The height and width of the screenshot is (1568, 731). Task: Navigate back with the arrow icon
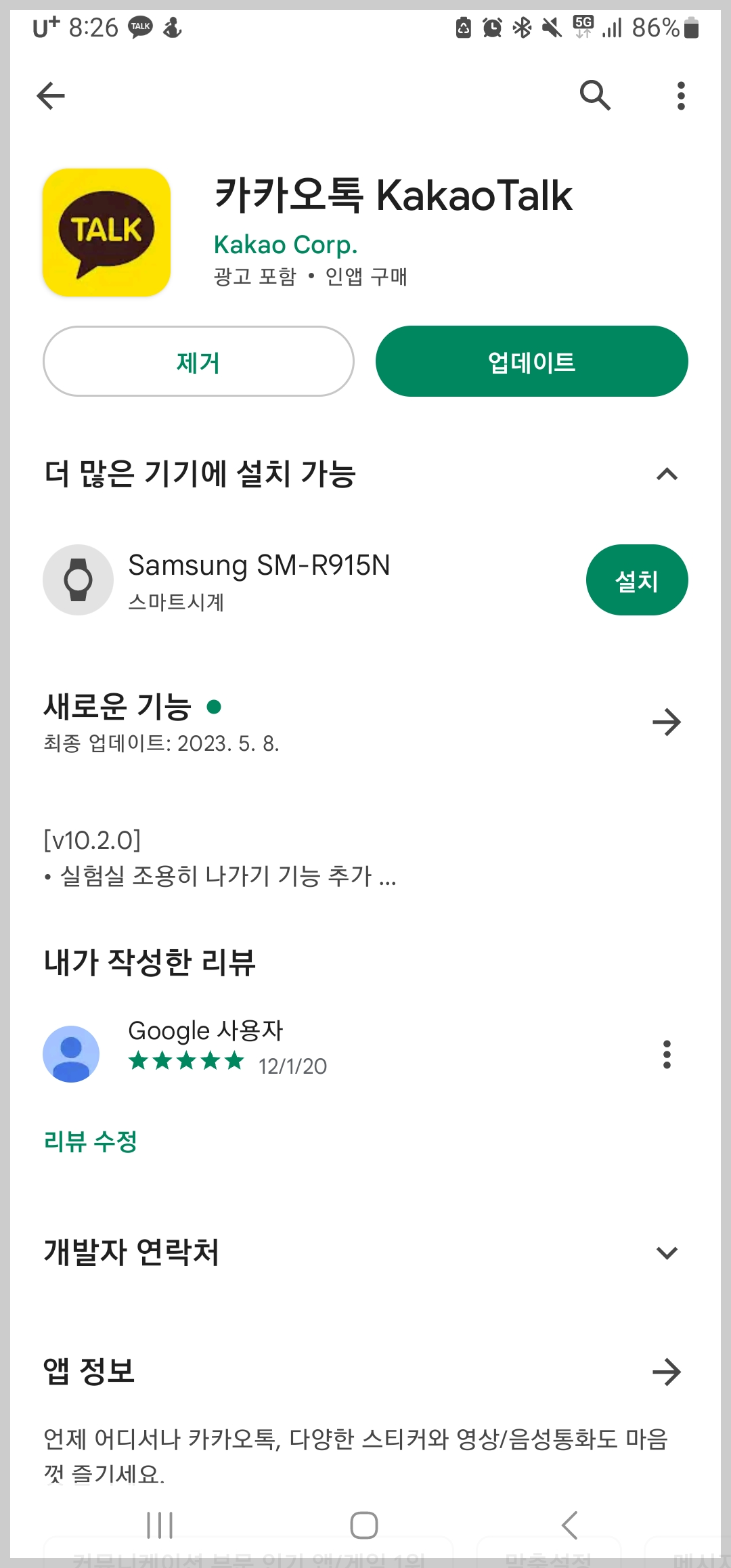pos(50,95)
